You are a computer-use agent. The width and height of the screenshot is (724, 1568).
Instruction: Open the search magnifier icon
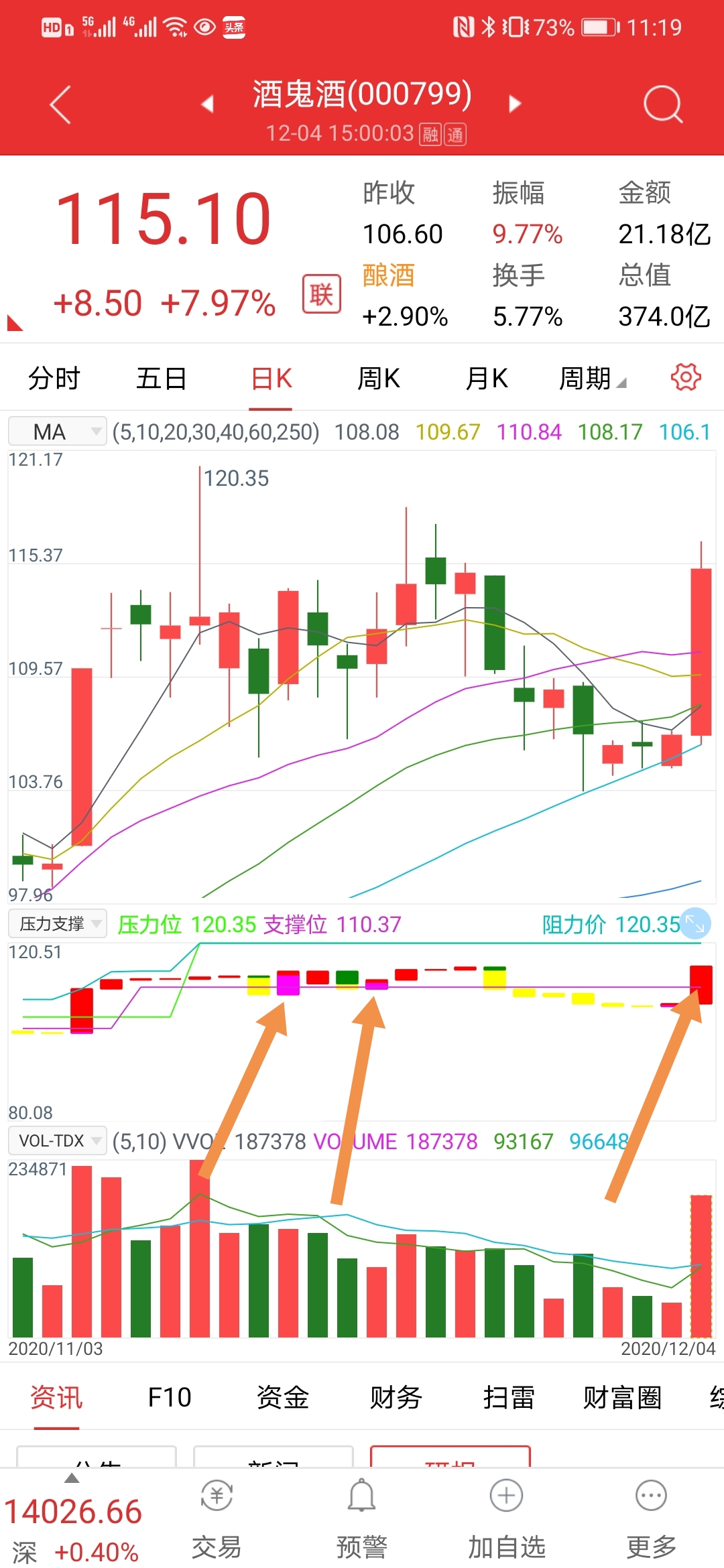[x=662, y=105]
